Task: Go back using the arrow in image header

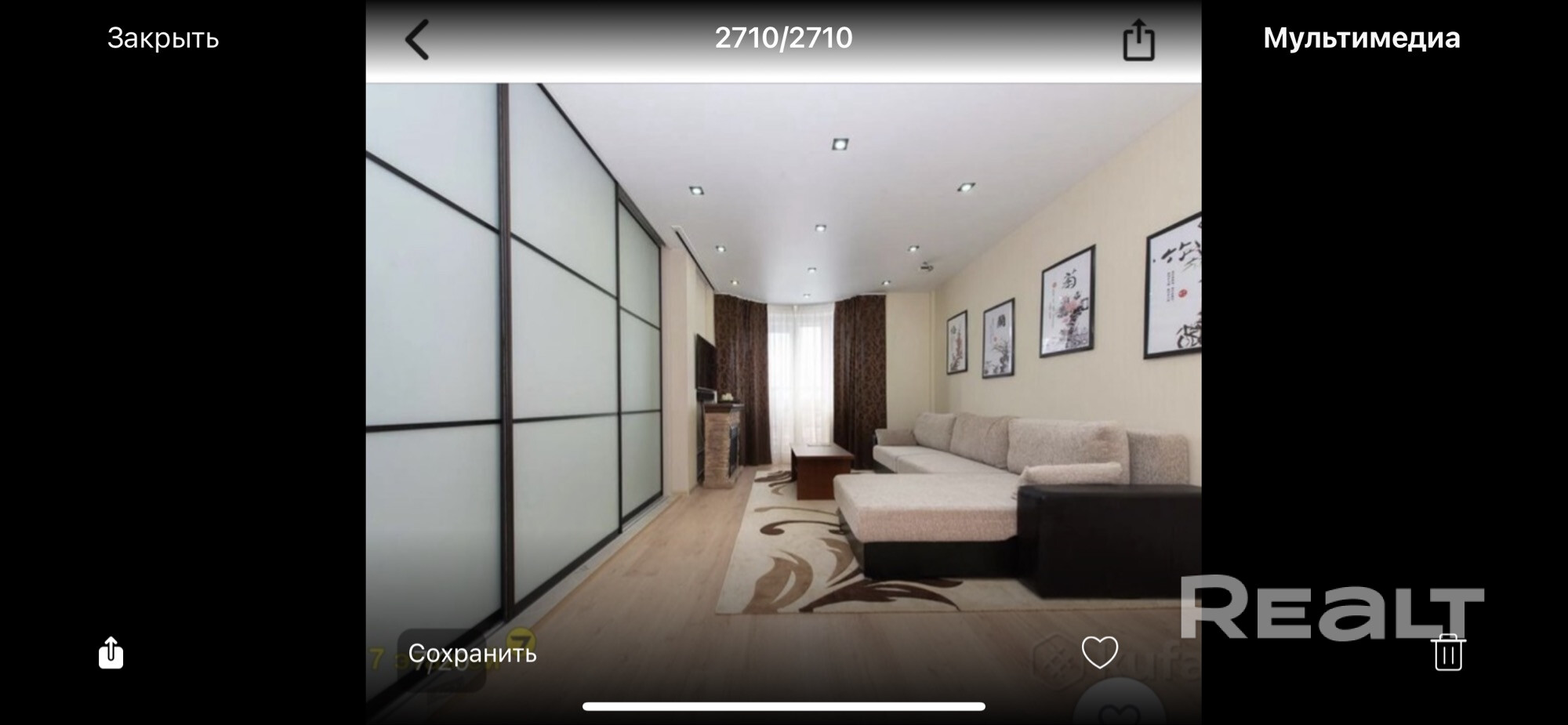Action: click(x=417, y=39)
